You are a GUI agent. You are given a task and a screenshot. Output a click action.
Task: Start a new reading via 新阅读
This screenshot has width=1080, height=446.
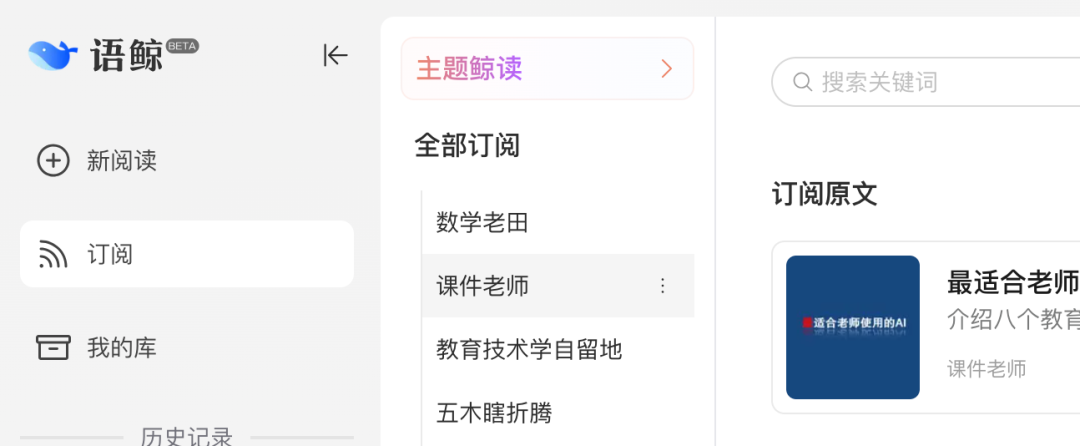97,160
